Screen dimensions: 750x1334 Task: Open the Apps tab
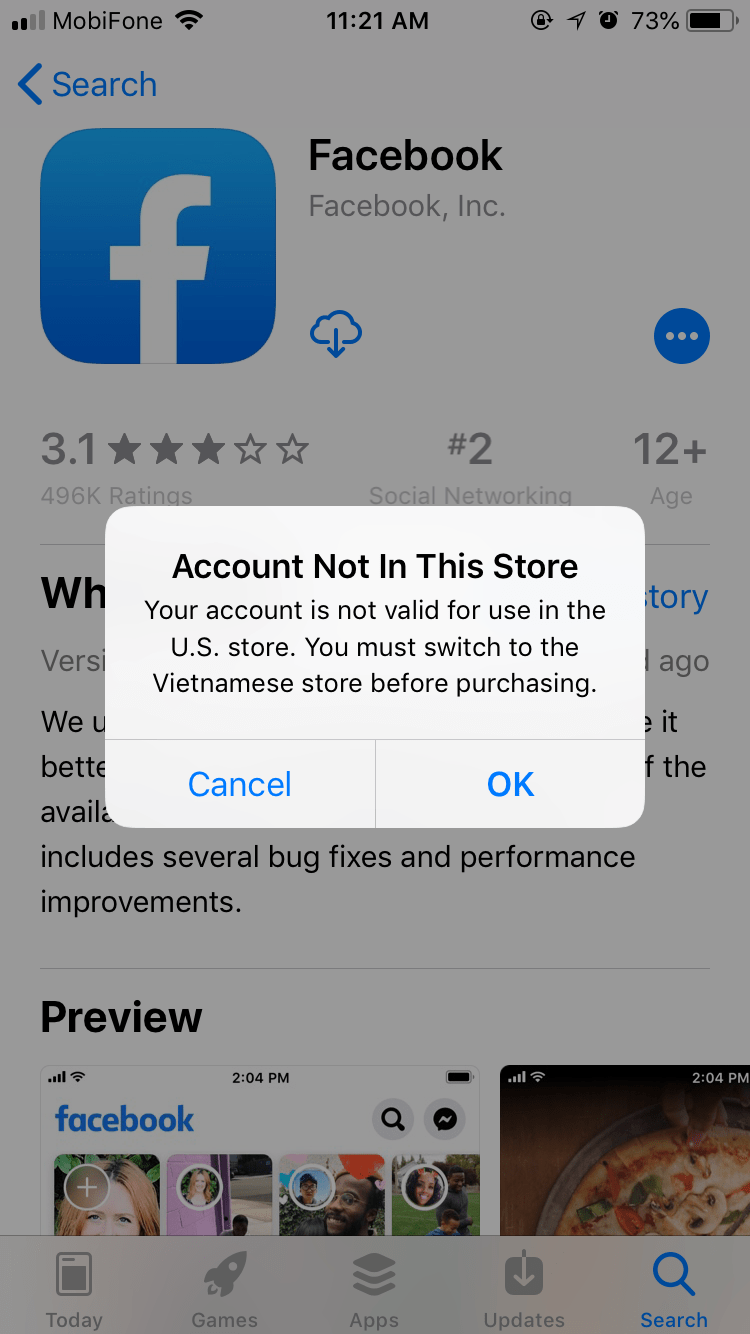pyautogui.click(x=374, y=1290)
